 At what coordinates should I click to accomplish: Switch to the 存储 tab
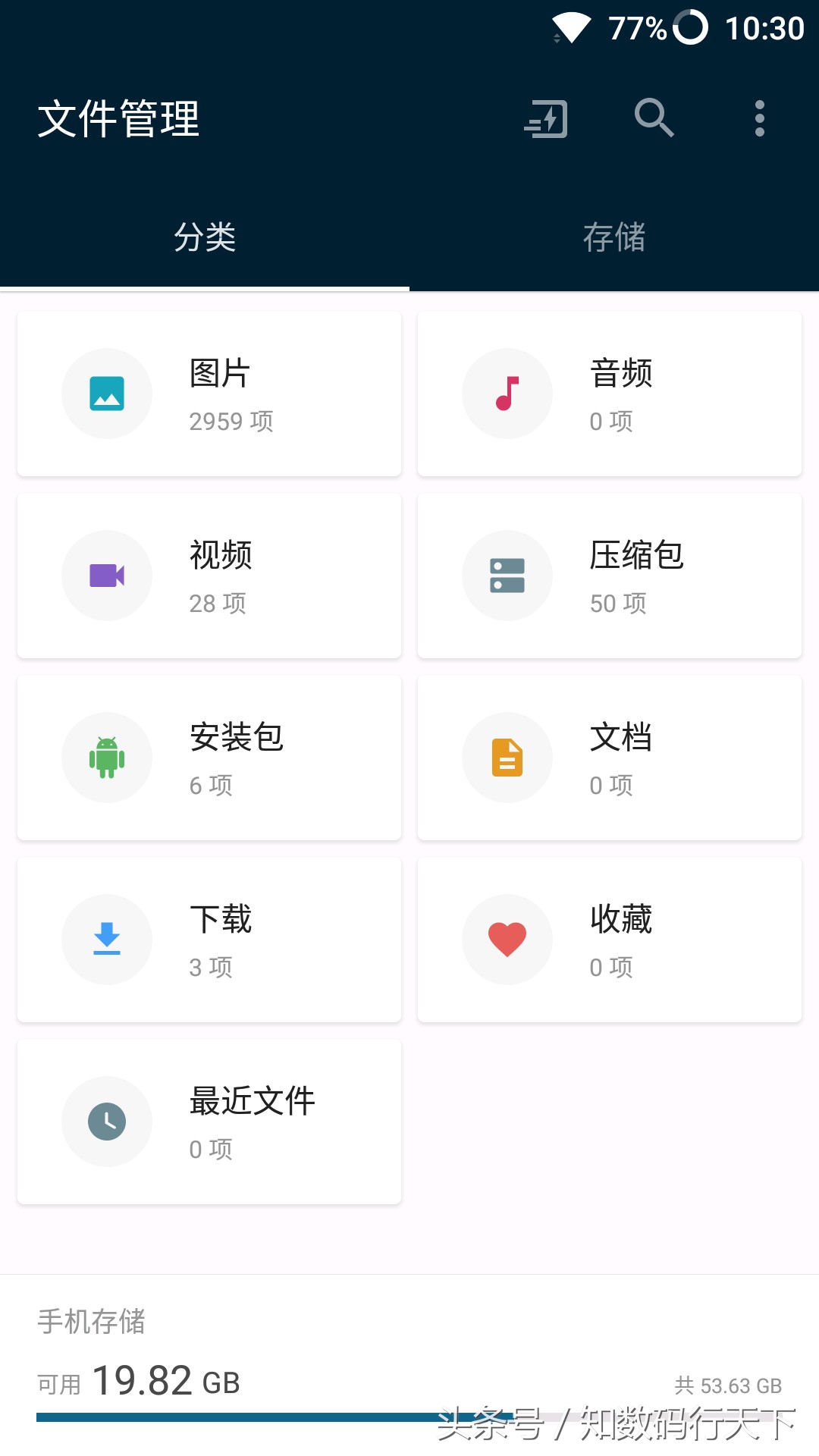point(614,238)
